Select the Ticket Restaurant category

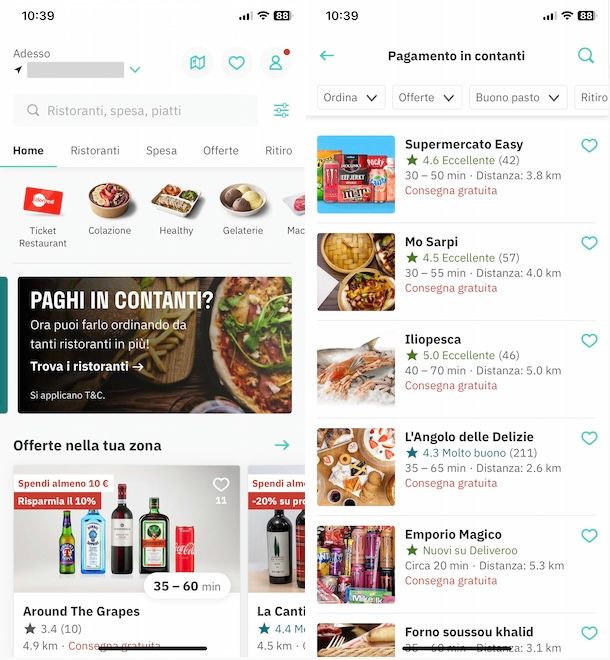43,213
